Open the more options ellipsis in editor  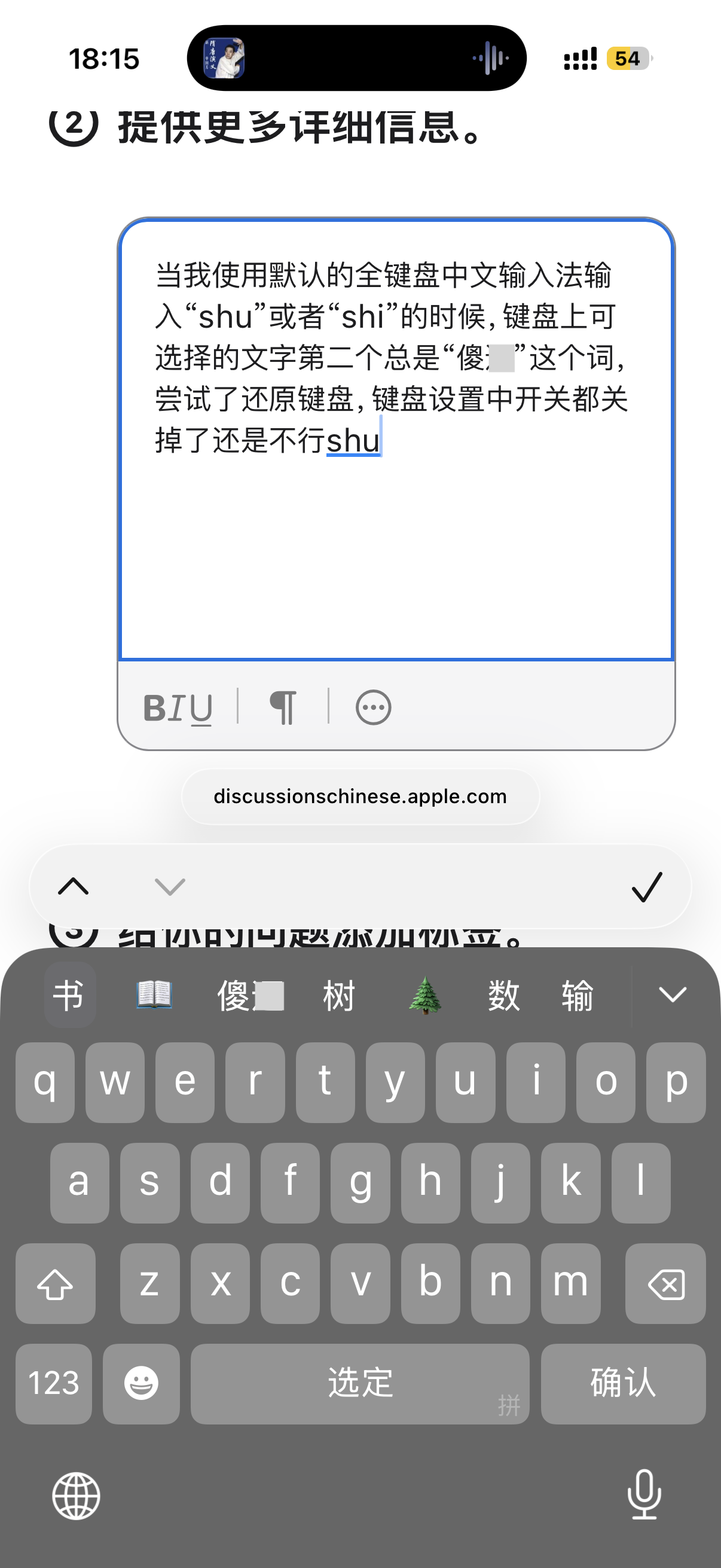pyautogui.click(x=373, y=708)
